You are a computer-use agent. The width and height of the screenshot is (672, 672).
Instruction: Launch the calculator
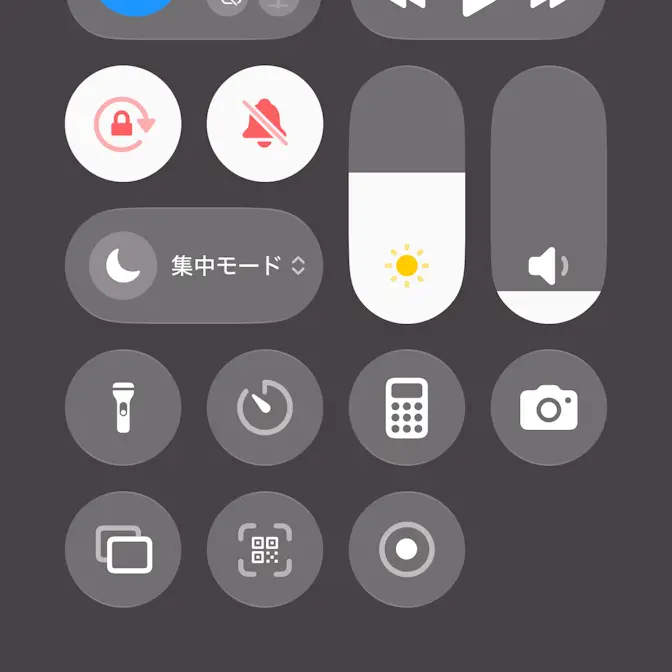pos(406,408)
